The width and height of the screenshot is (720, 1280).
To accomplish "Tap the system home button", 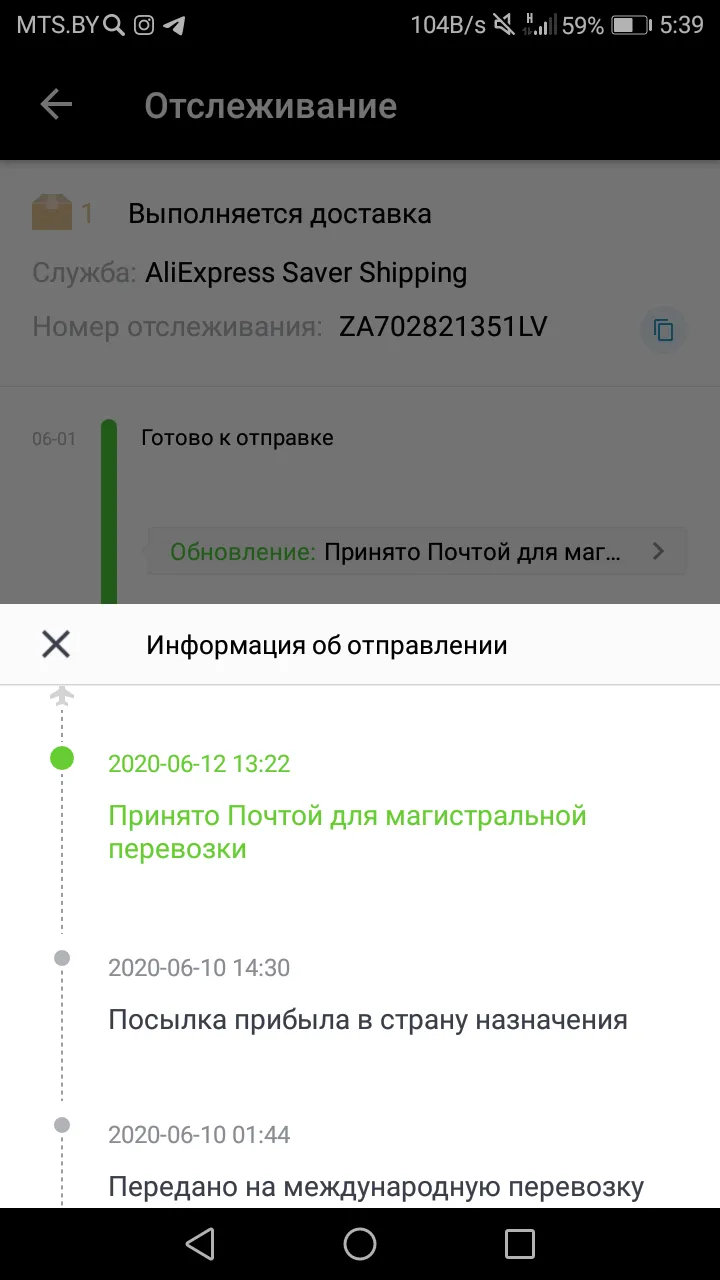I will click(360, 1243).
